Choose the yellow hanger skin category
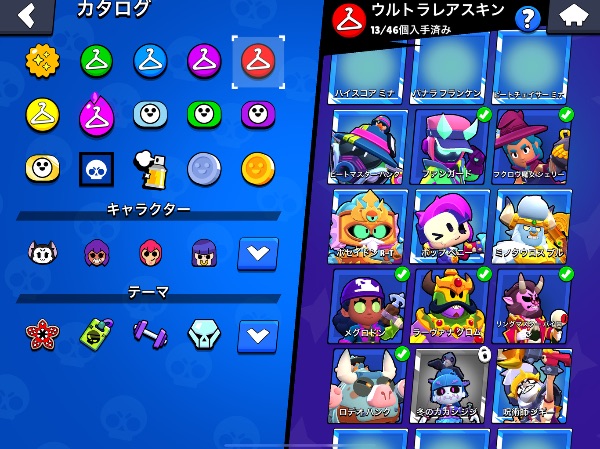The height and width of the screenshot is (449, 600). tap(42, 114)
